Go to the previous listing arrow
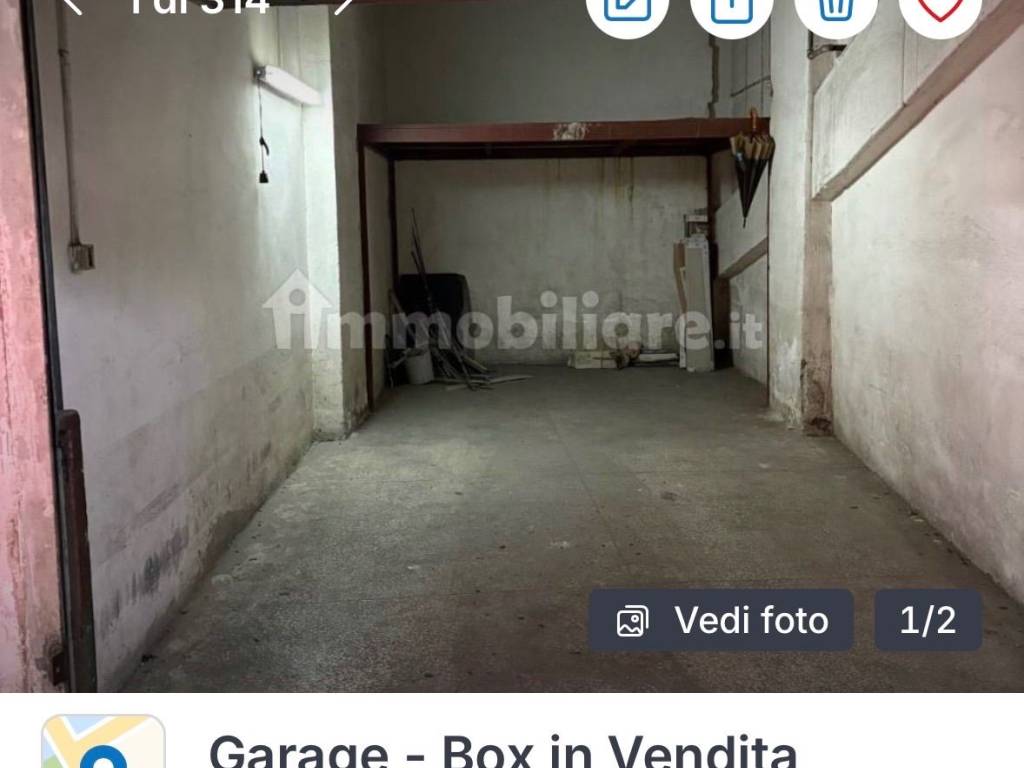Viewport: 1024px width, 768px height. click(70, 5)
